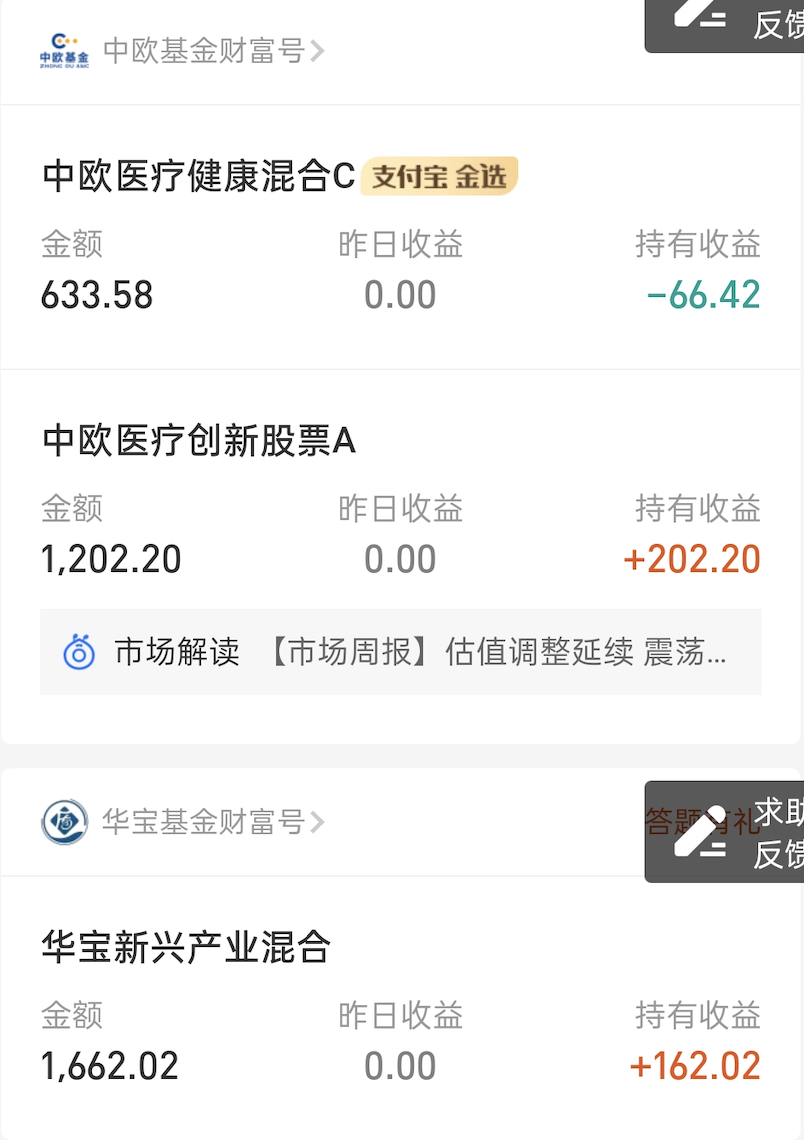This screenshot has width=804, height=1140.
Task: Click the +202.20 profit figure
Action: pyautogui.click(x=691, y=558)
